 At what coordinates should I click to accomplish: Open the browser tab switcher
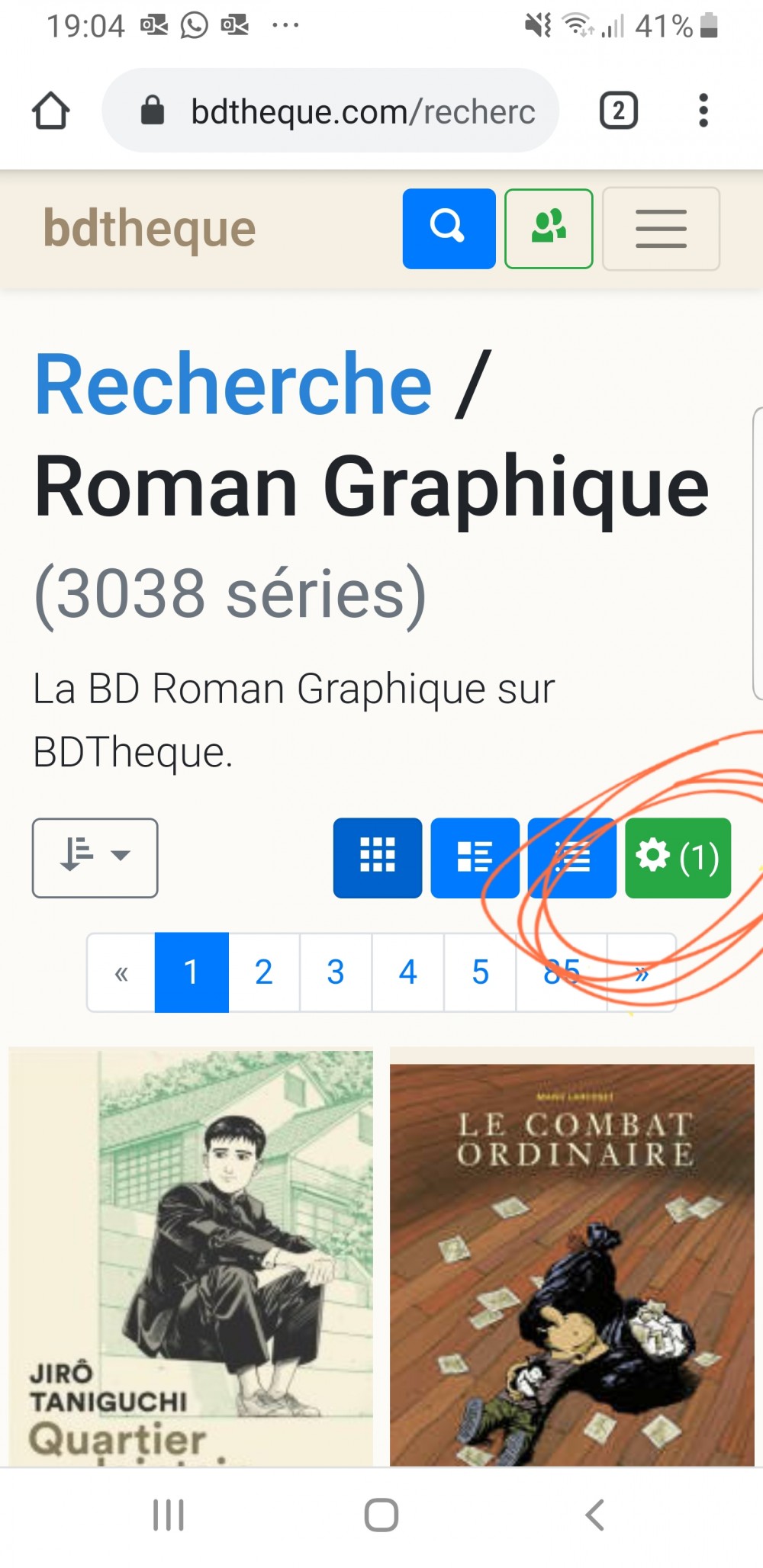tap(618, 111)
